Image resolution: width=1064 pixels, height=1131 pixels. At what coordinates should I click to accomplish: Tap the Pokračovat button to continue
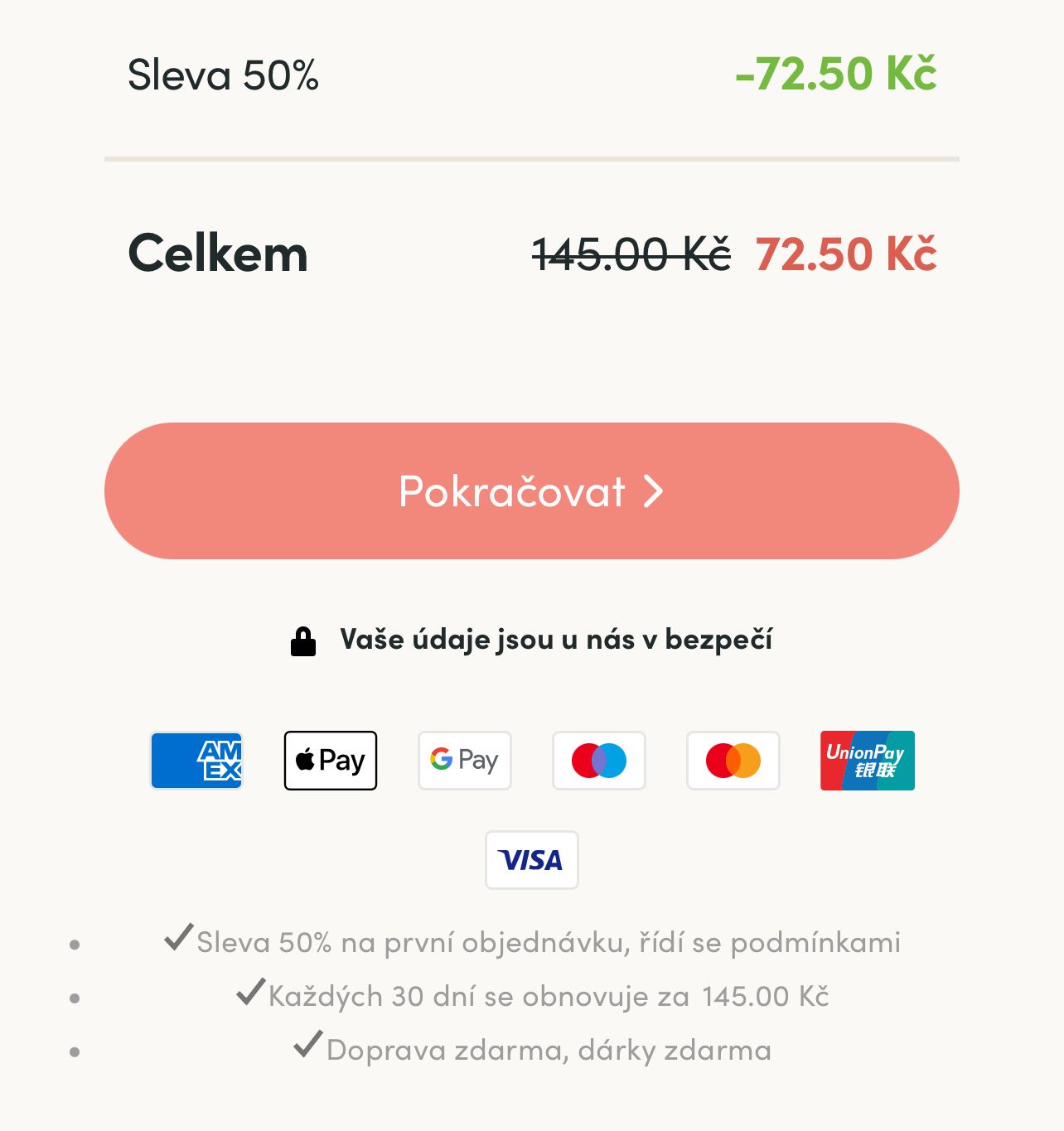pyautogui.click(x=531, y=491)
